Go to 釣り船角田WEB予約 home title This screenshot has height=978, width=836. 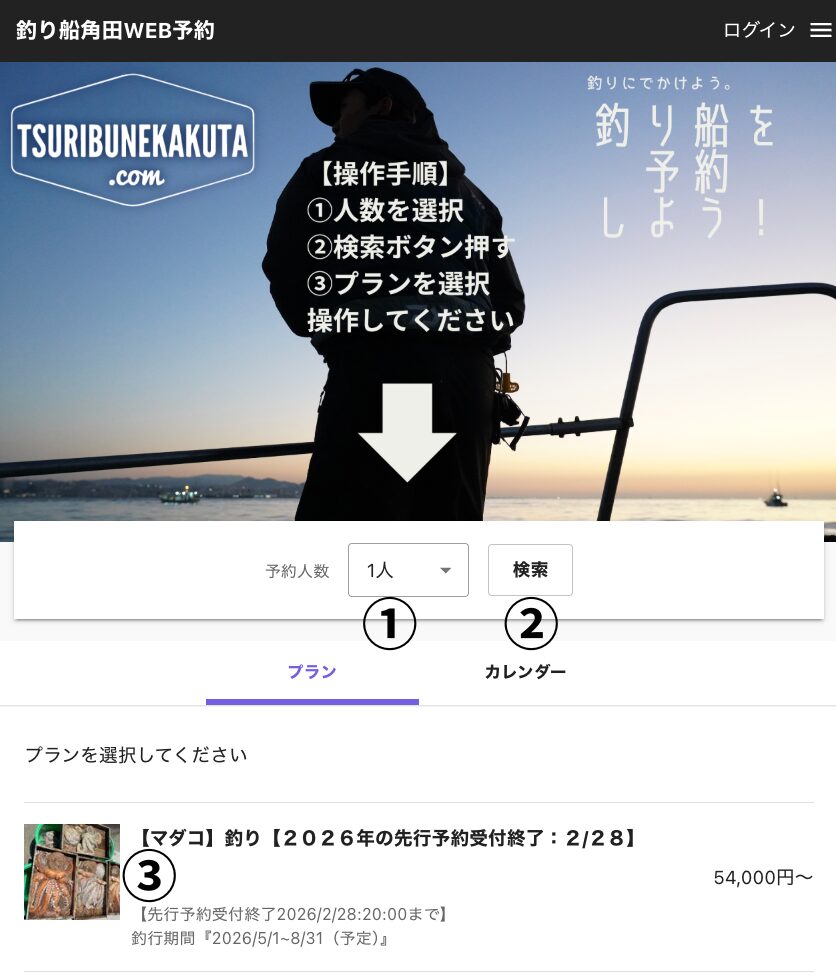coord(115,30)
